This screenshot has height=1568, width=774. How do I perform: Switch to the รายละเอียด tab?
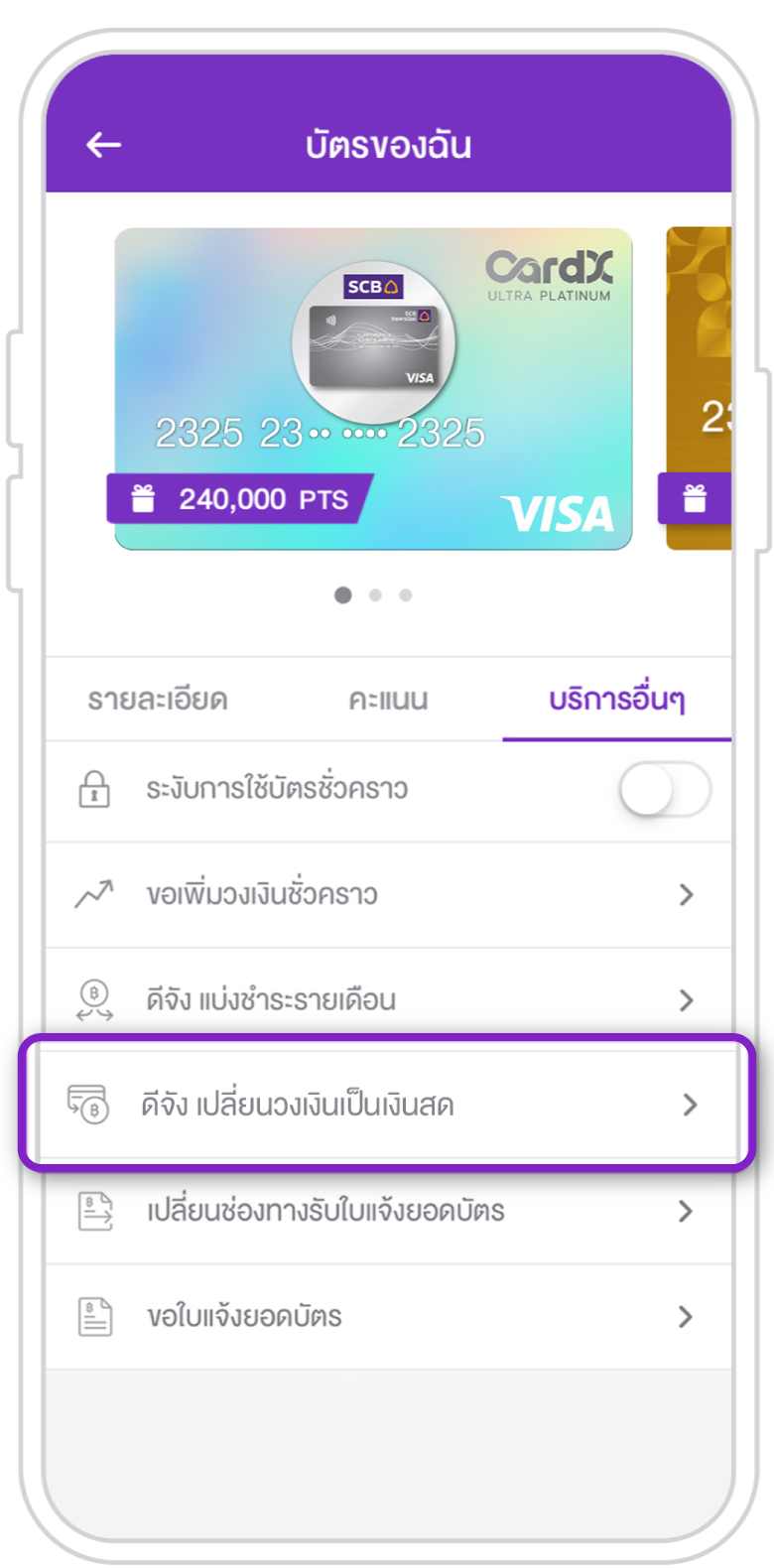pyautogui.click(x=158, y=700)
